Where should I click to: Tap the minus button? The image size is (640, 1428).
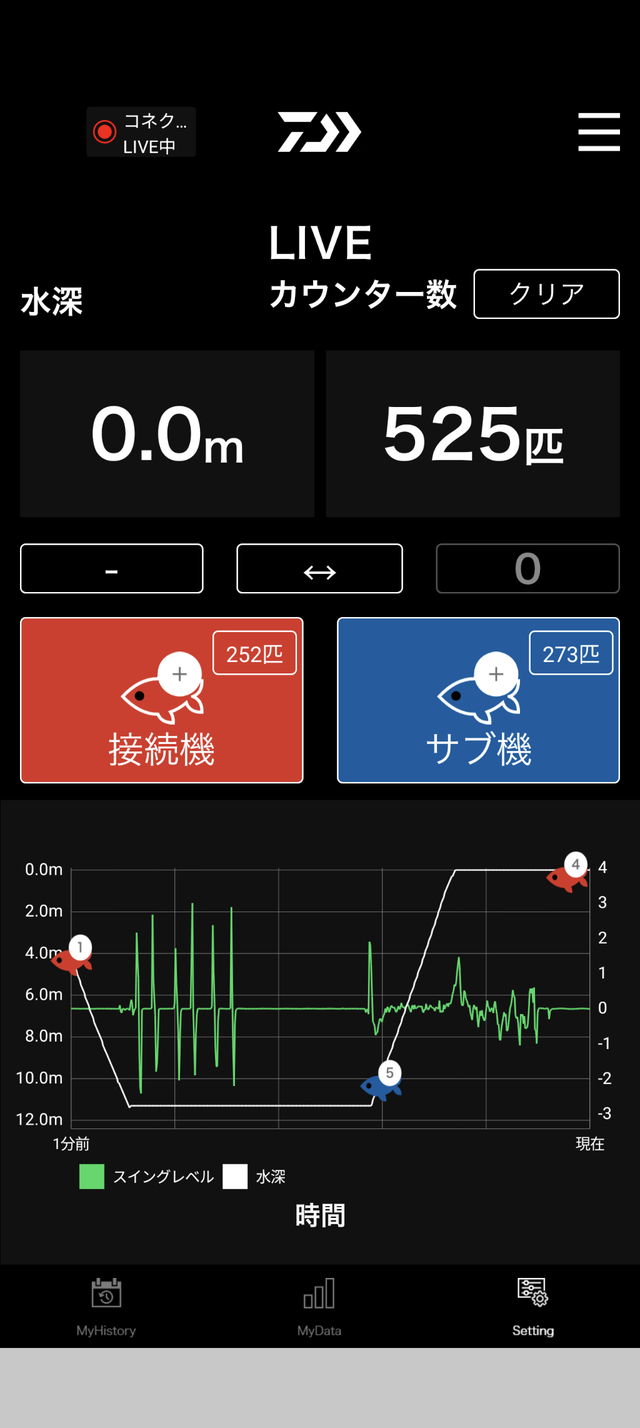click(112, 569)
